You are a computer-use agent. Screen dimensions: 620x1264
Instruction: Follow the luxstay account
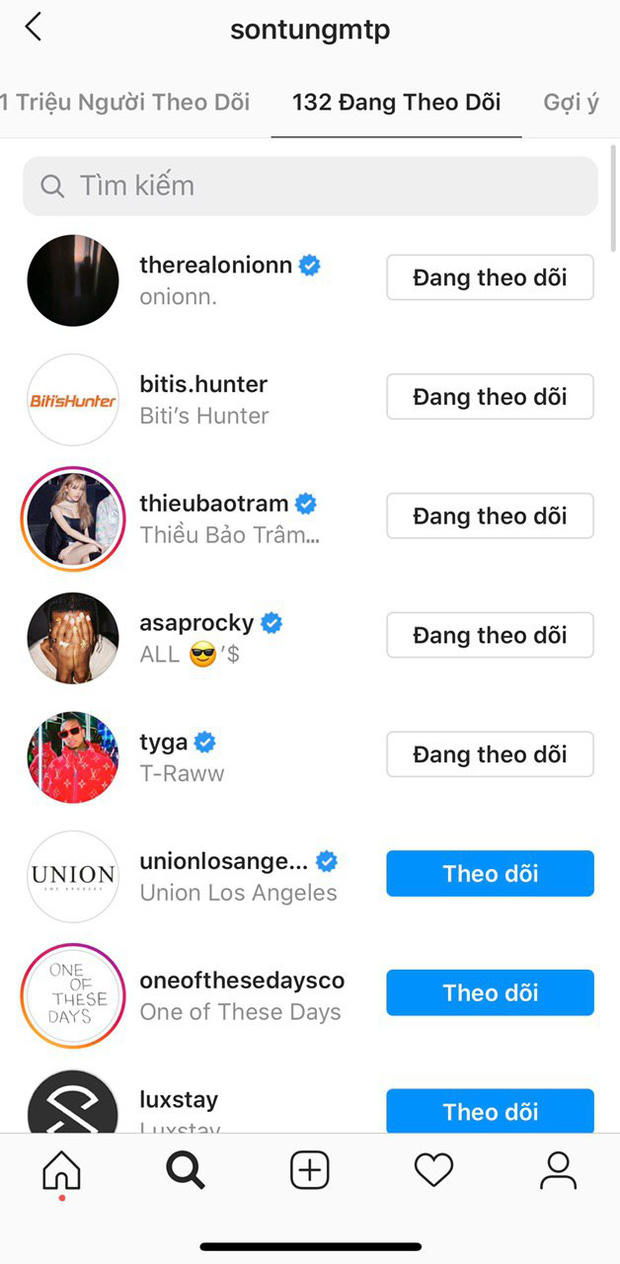[x=490, y=1111]
